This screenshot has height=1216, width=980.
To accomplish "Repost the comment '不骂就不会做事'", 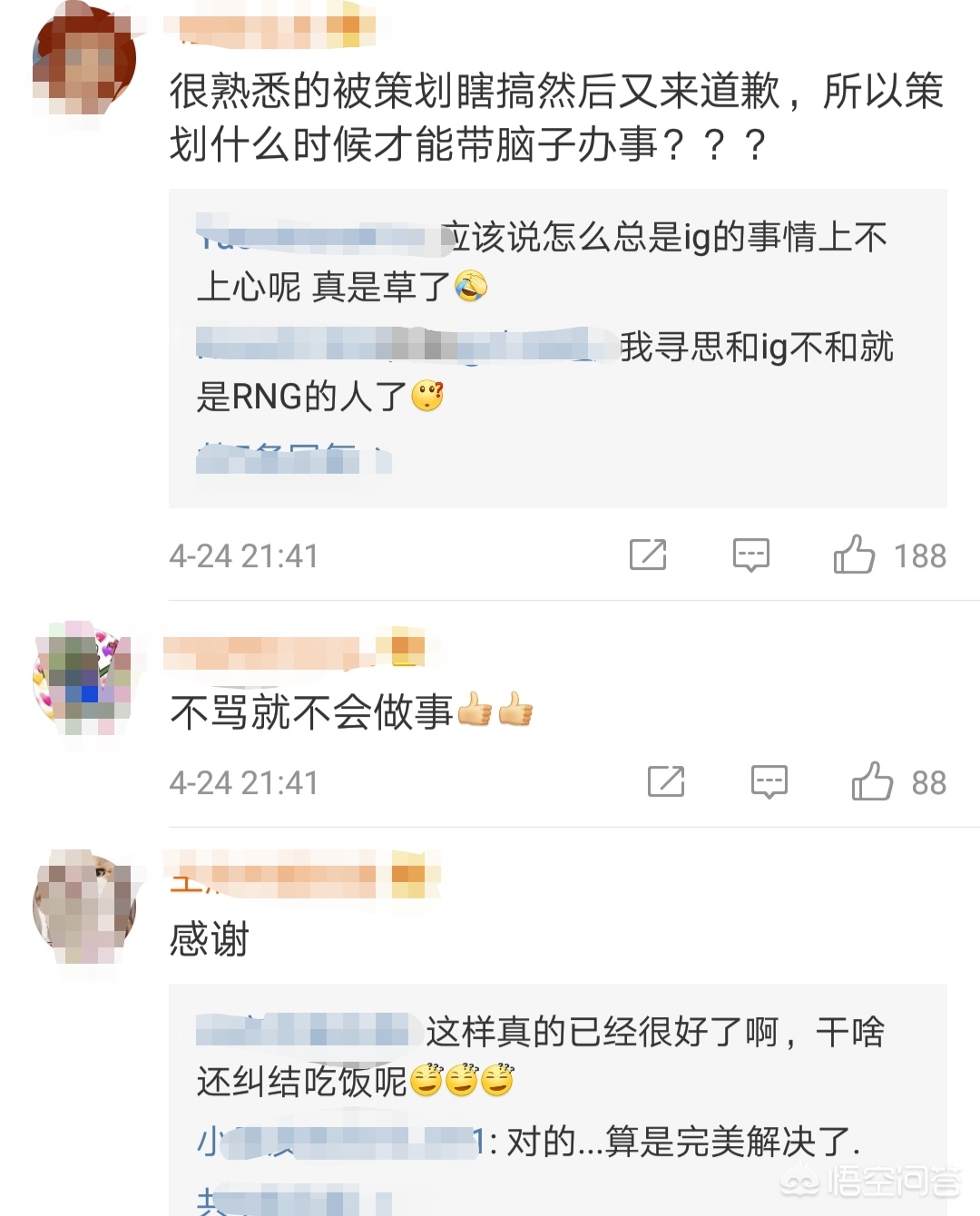I will (x=666, y=781).
